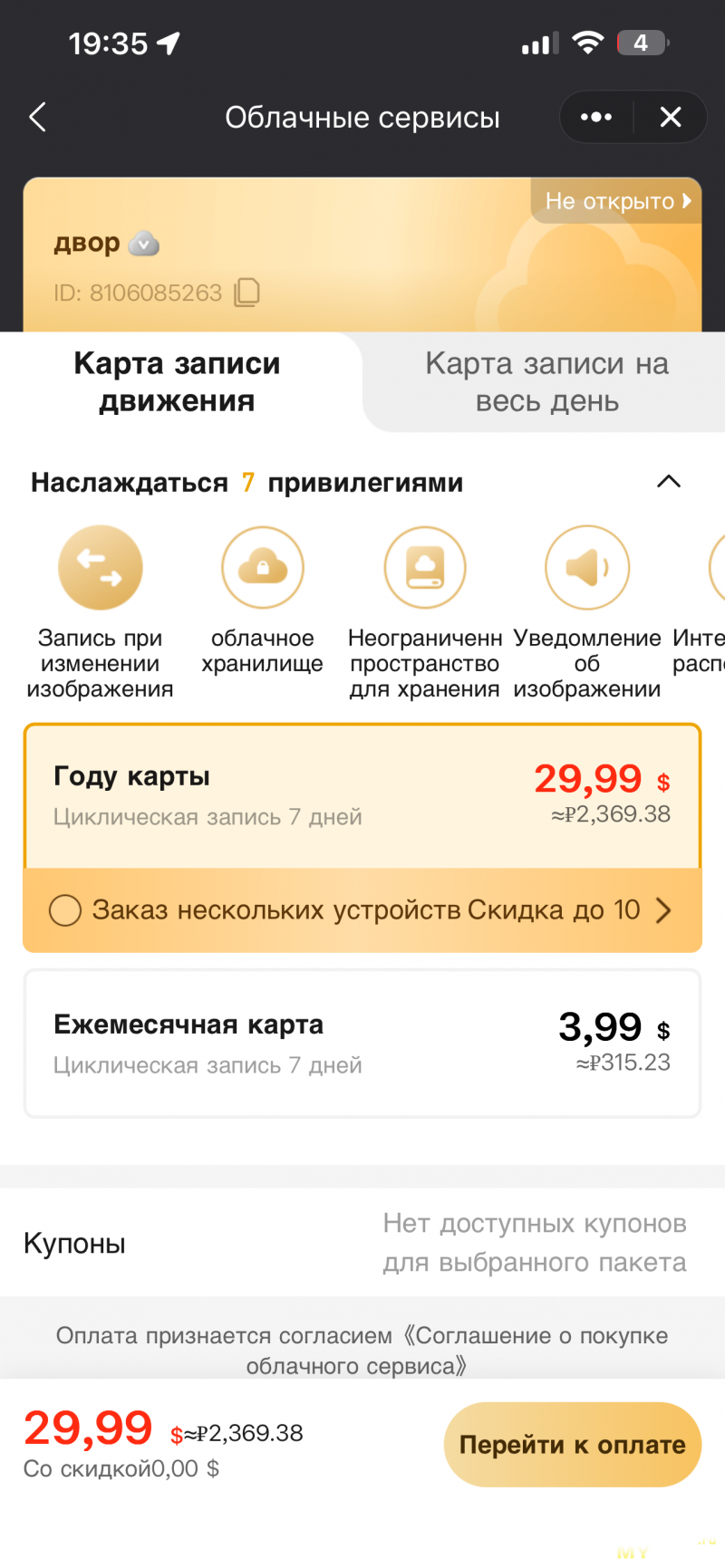Choose «Ежемесячная карта» for 3,99 $
Viewport: 725px width, 1568px height.
point(362,1044)
